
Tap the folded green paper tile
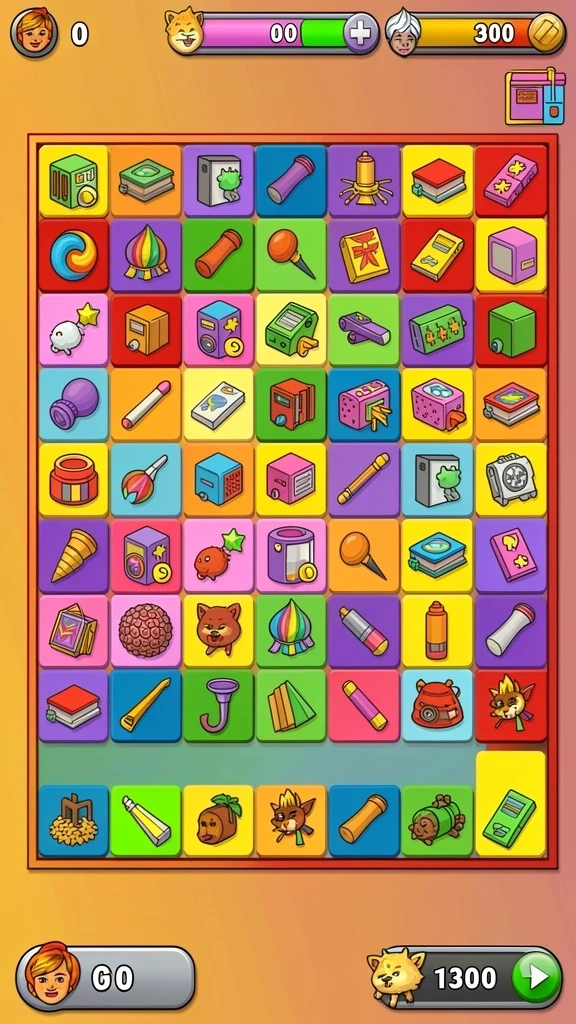(x=291, y=705)
